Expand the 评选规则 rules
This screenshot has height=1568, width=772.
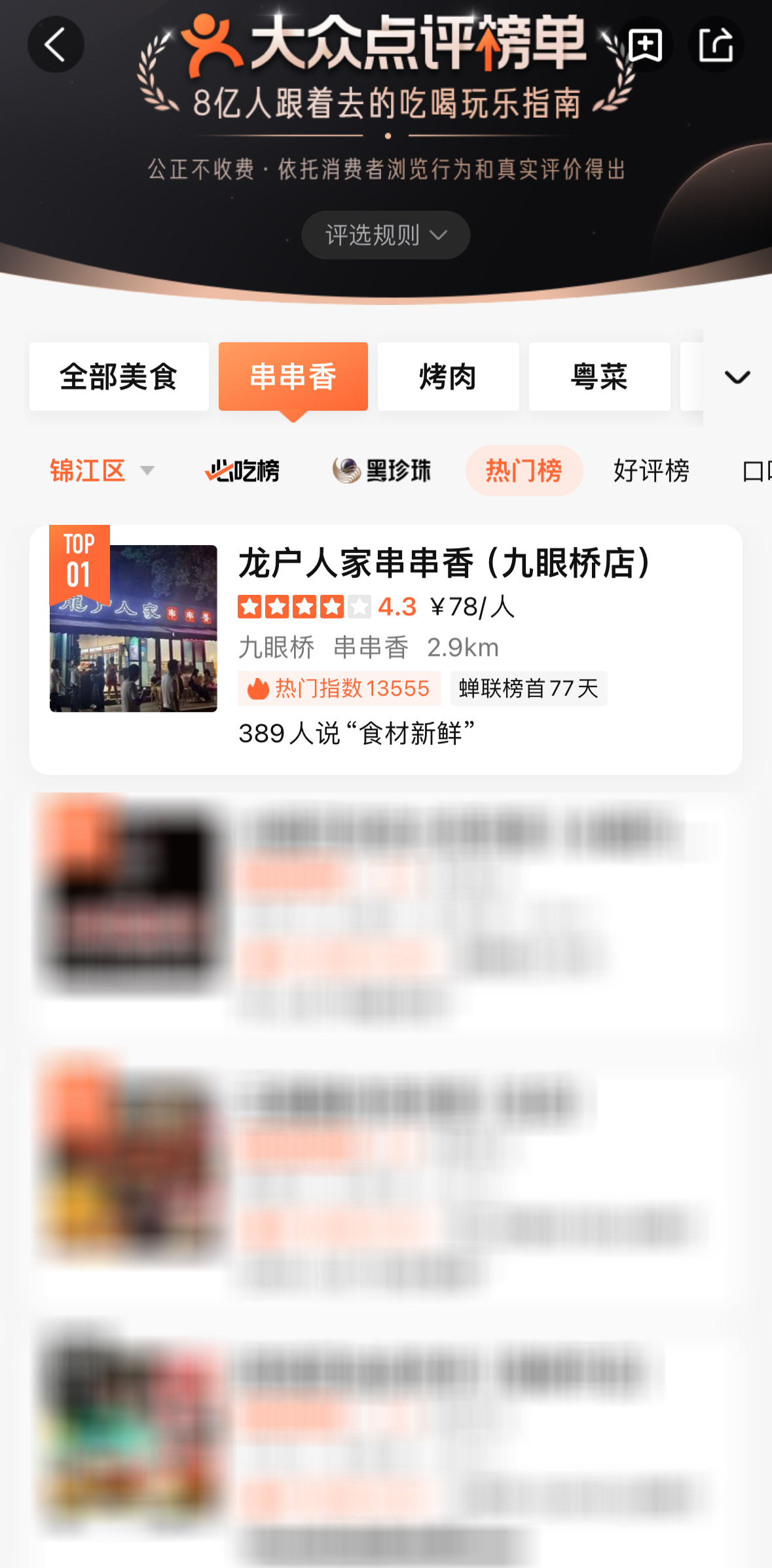[x=386, y=235]
